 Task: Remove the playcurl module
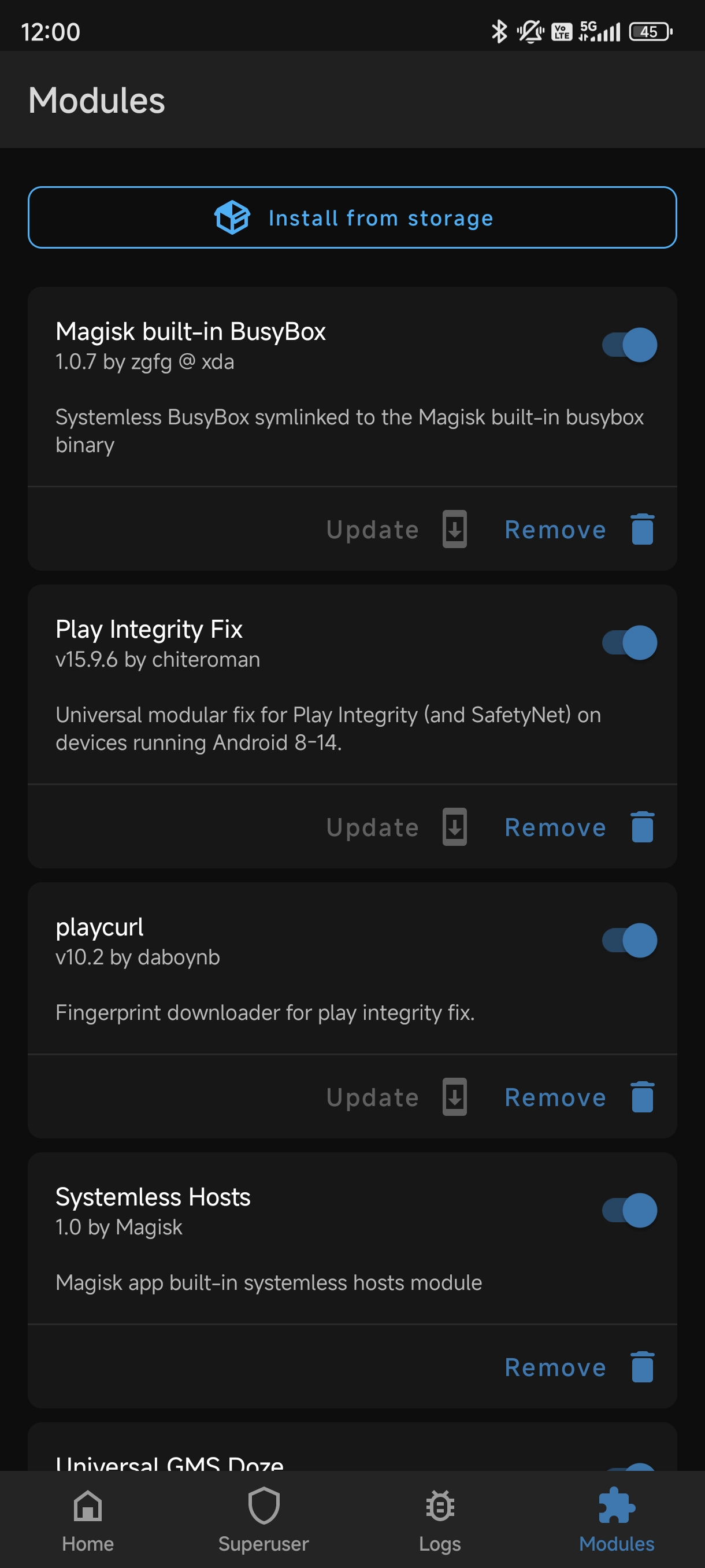(x=579, y=1097)
